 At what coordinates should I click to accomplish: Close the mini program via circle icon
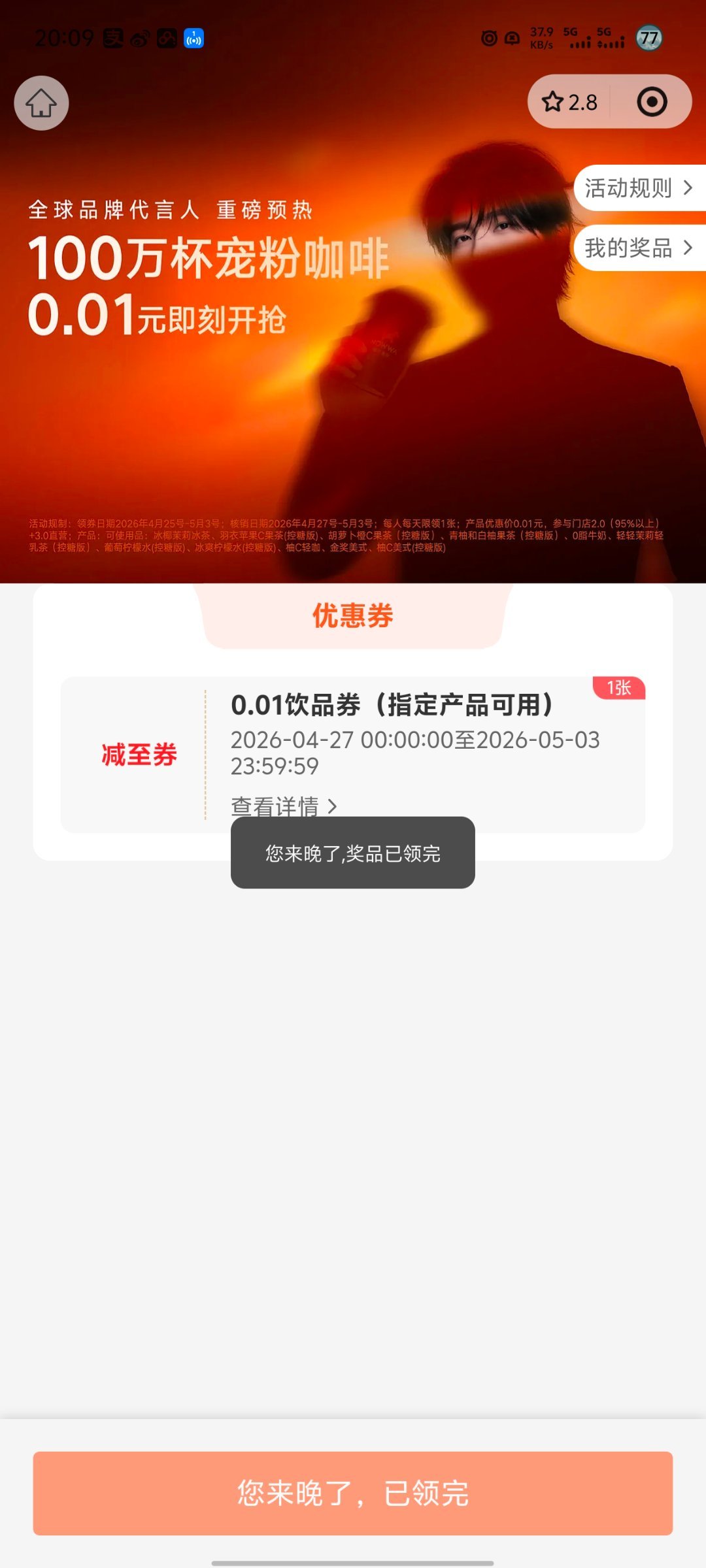652,102
